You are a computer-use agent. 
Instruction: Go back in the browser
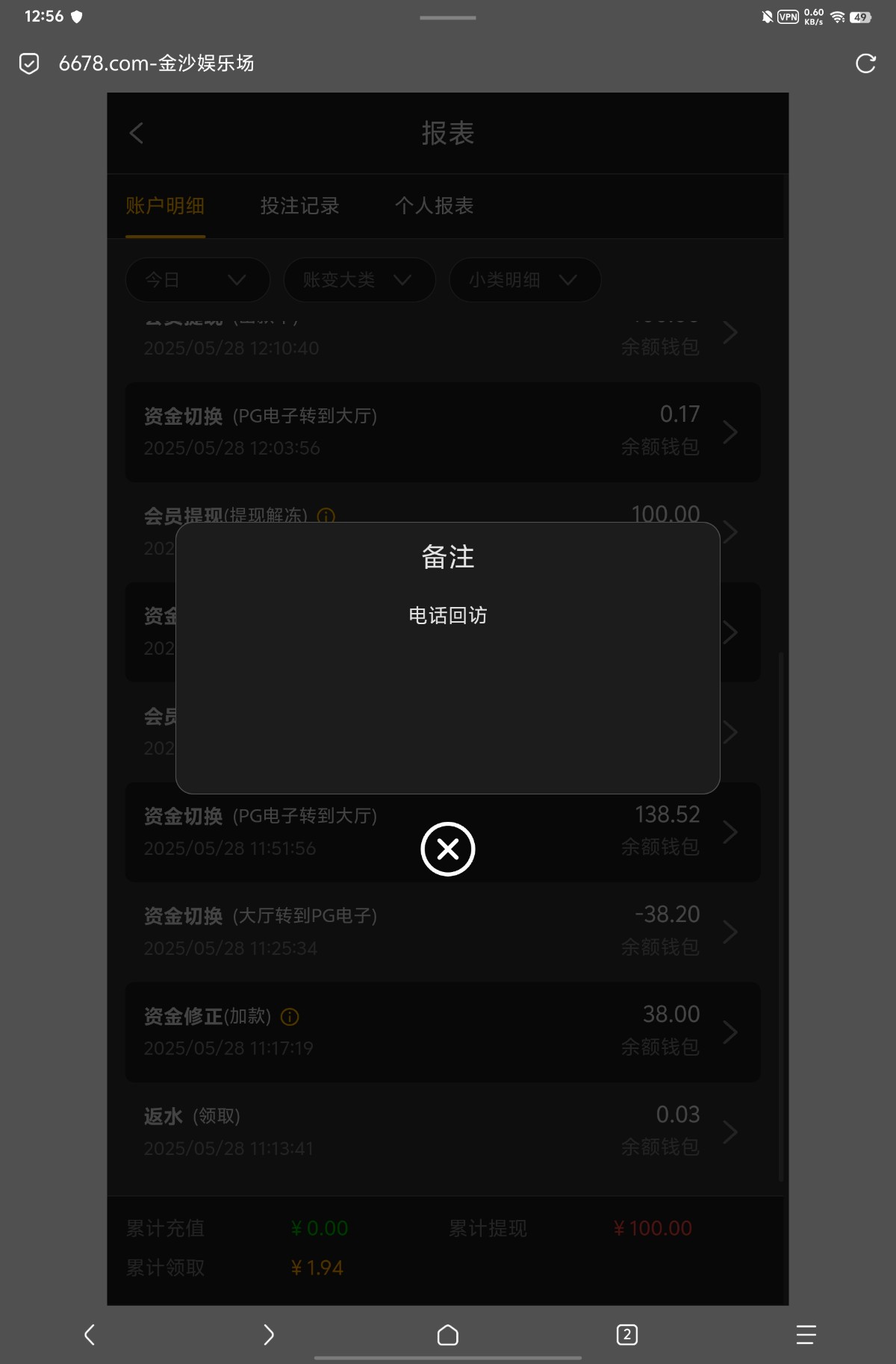point(90,1334)
